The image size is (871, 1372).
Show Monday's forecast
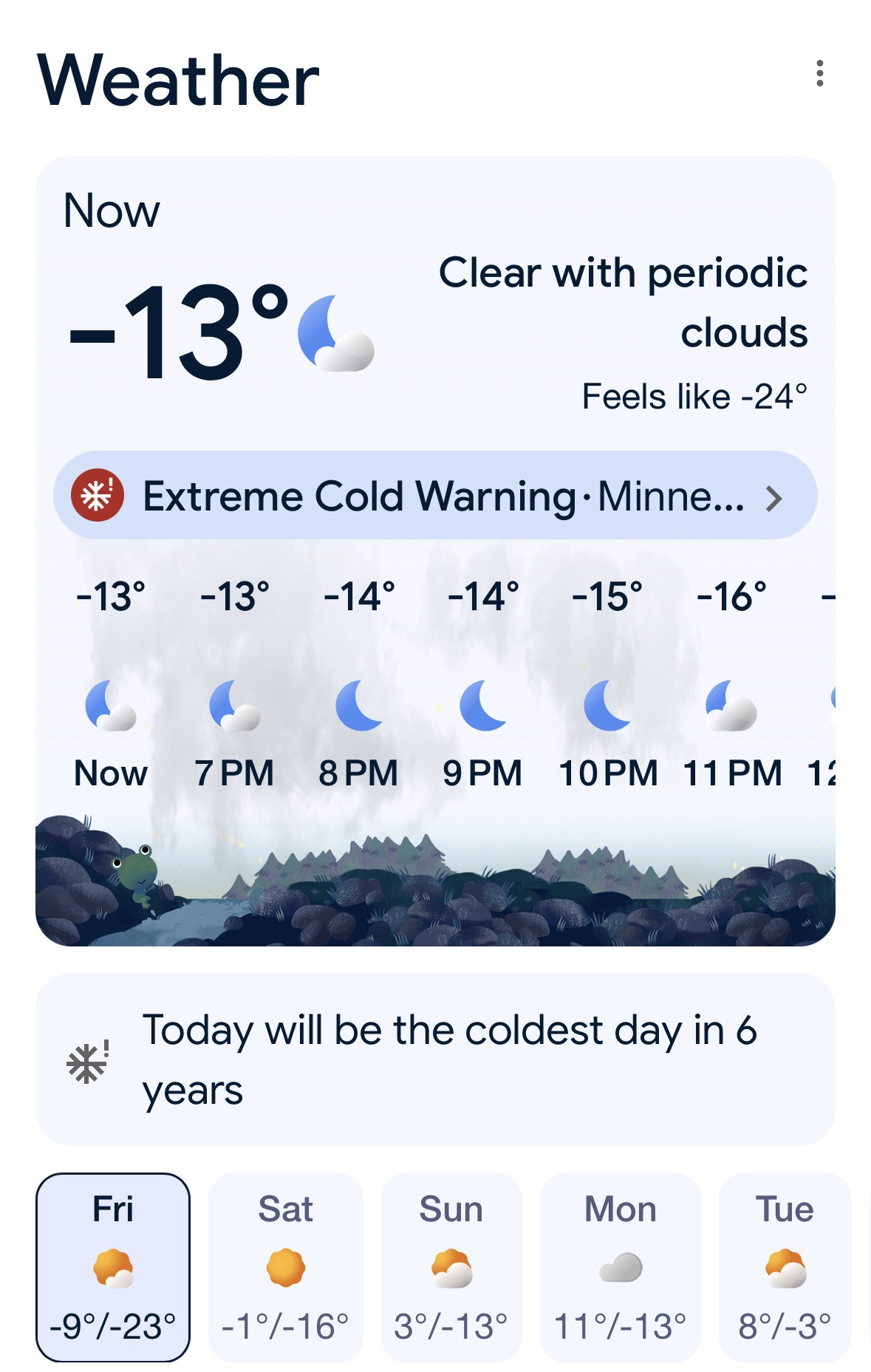tap(621, 1266)
